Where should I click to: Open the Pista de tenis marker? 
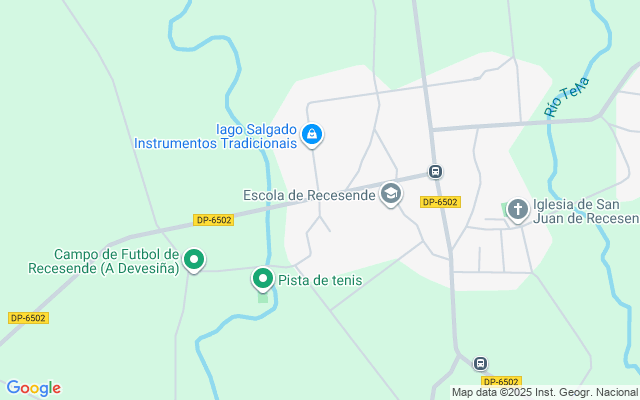pos(263,279)
